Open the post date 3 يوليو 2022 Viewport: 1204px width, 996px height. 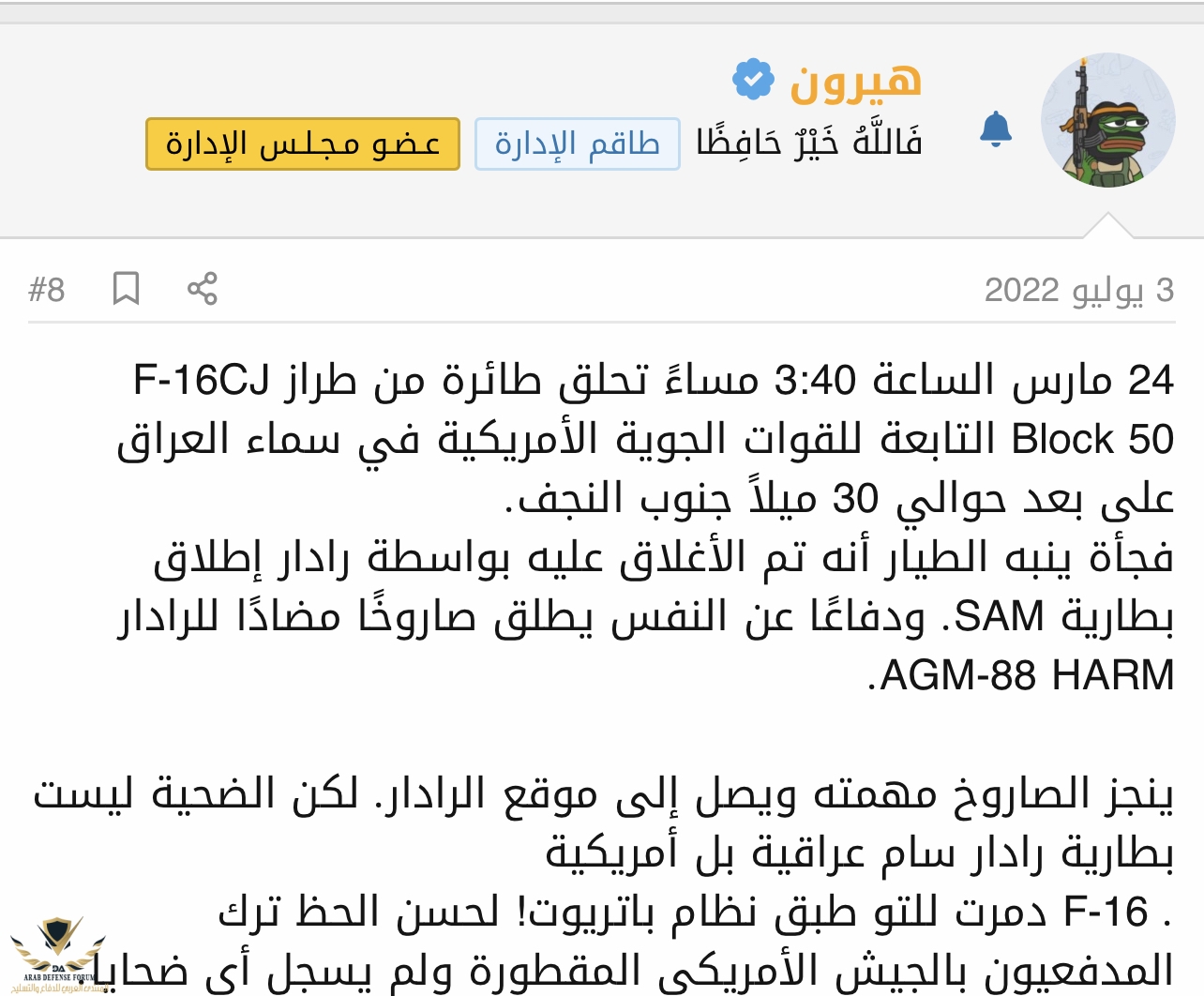pyautogui.click(x=1078, y=290)
